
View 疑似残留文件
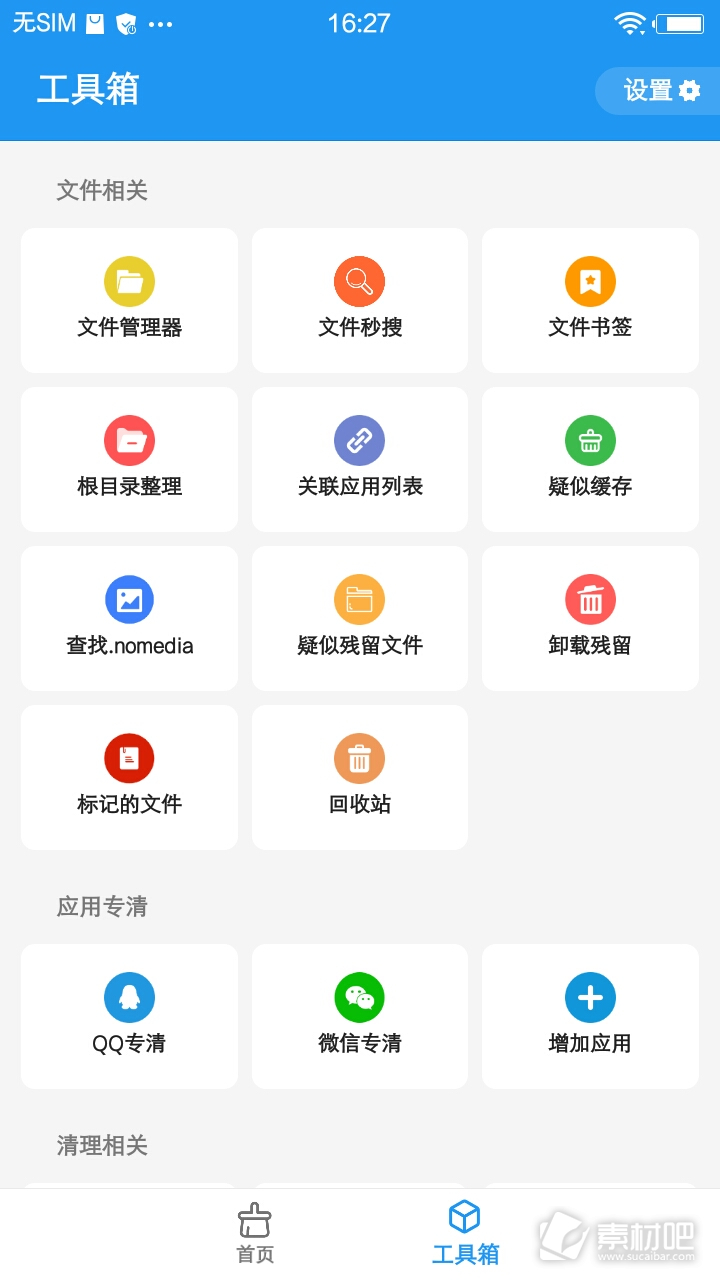tap(360, 618)
